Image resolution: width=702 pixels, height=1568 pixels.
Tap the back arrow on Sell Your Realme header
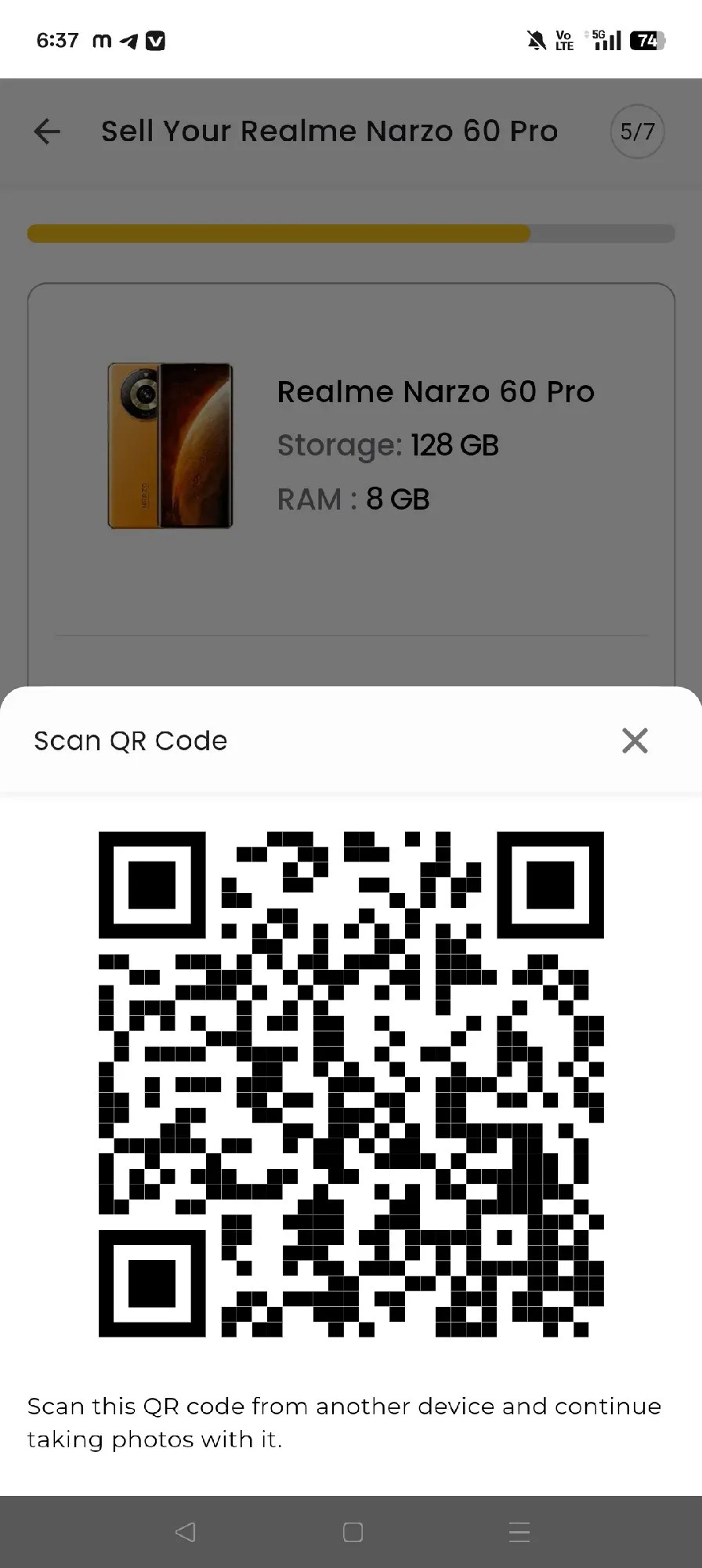tap(46, 131)
